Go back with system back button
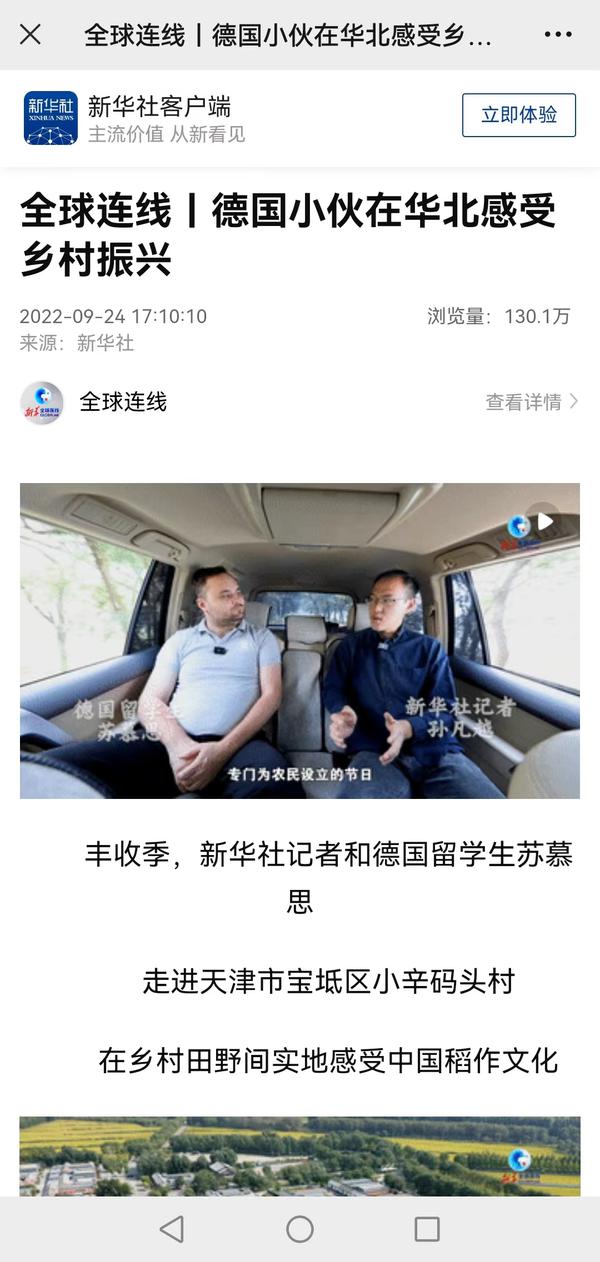The width and height of the screenshot is (600, 1262). [172, 1229]
